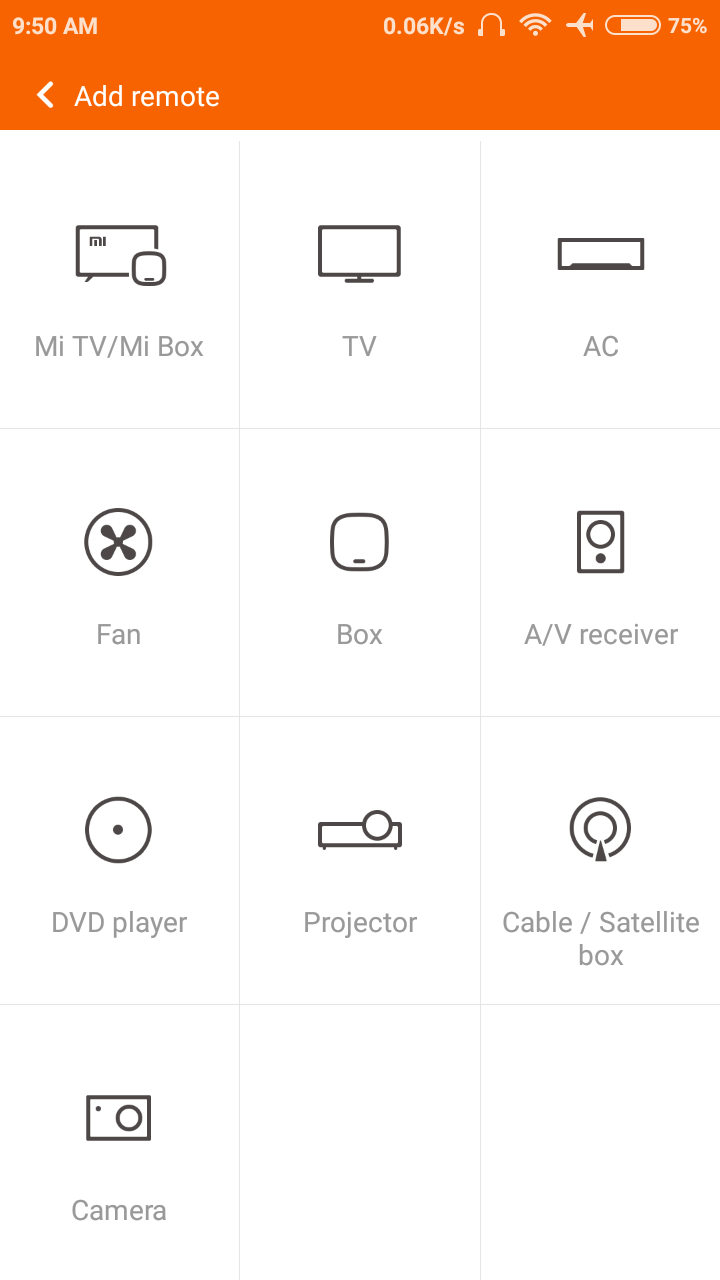
Task: Select Mi TV/Mi Box remote type
Action: (119, 286)
